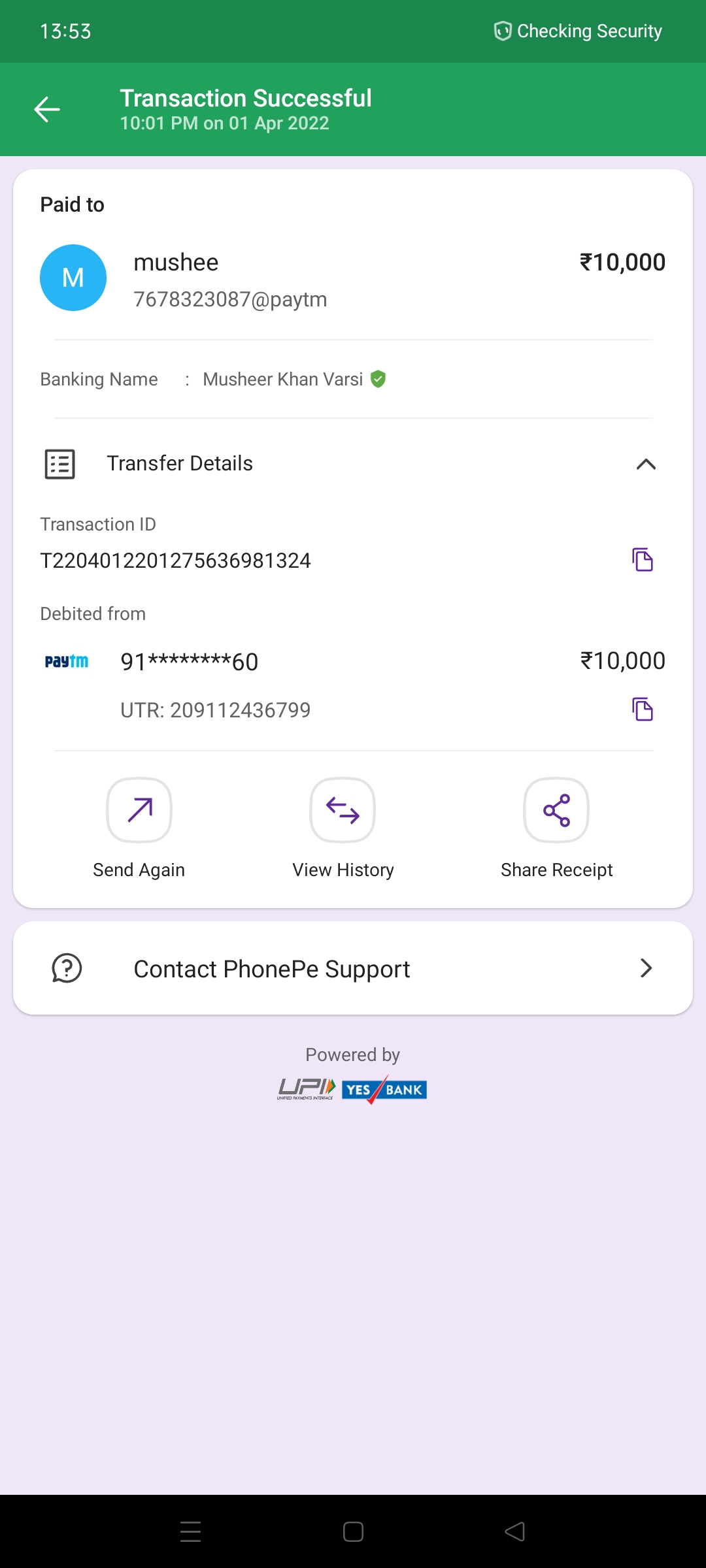Collapse the Transfer Details section
The width and height of the screenshot is (706, 1568).
(645, 464)
